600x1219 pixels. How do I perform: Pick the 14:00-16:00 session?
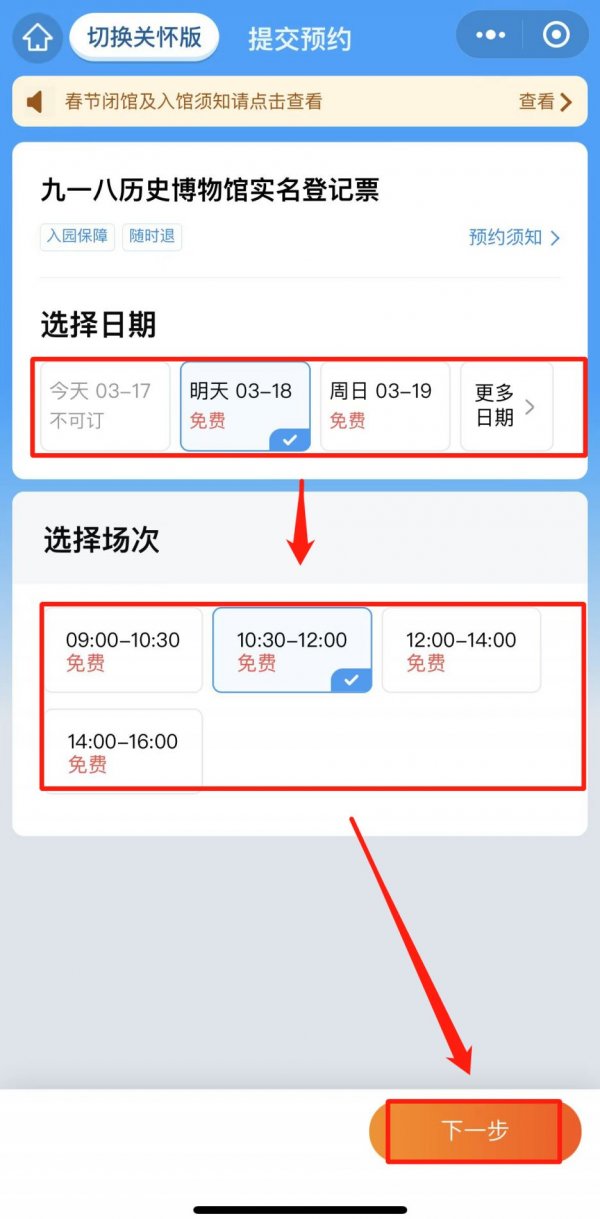[x=122, y=750]
